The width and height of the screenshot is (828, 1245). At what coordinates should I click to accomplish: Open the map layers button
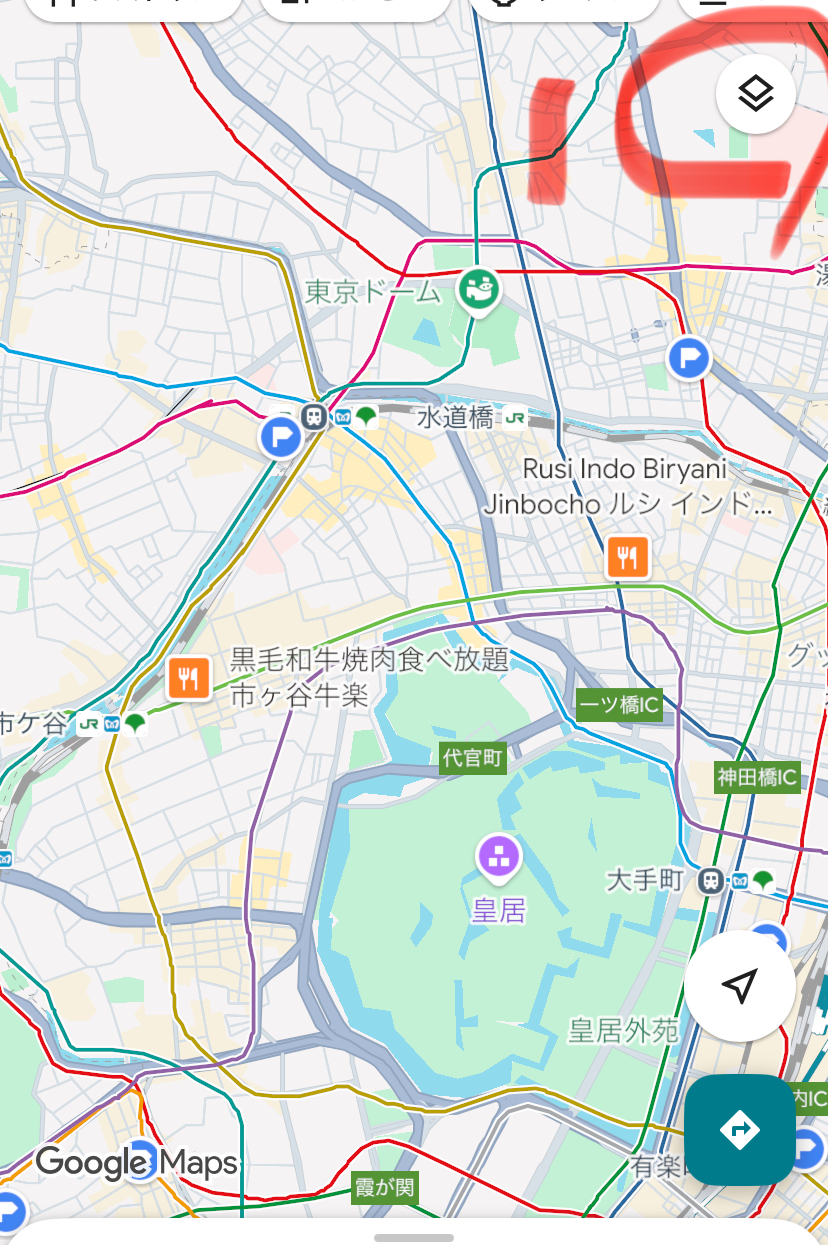pos(756,94)
